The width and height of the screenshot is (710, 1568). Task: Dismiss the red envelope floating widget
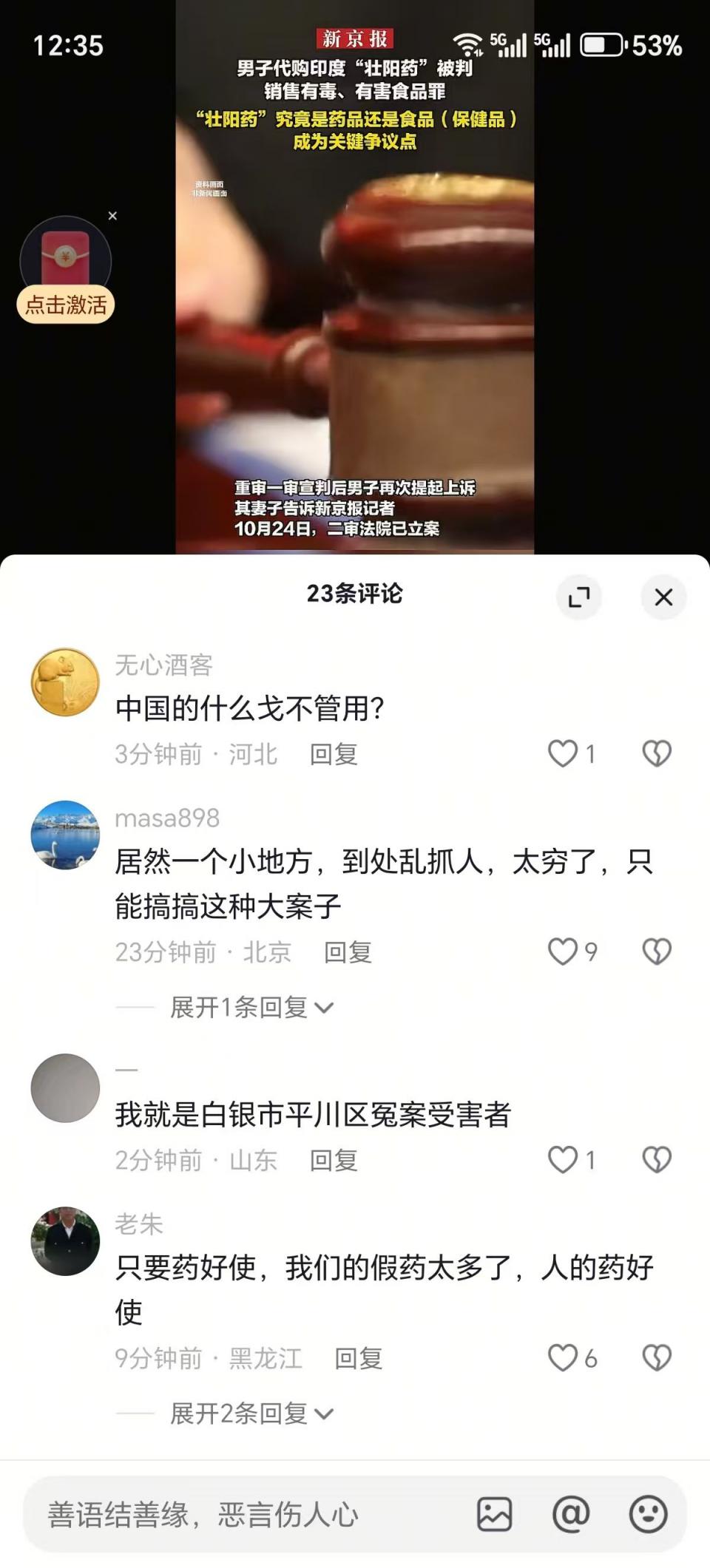[x=112, y=216]
